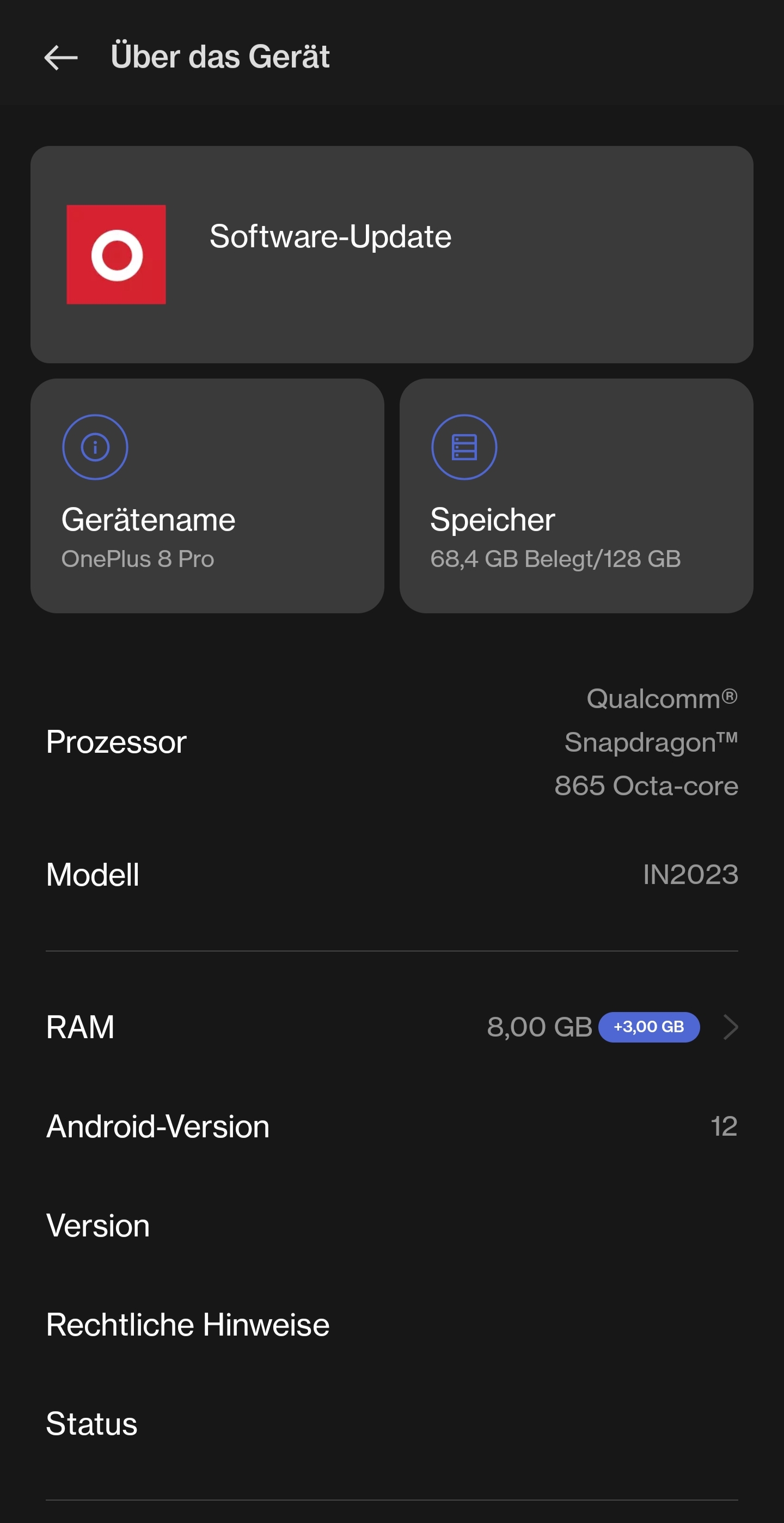Open the Software-Update card
The width and height of the screenshot is (784, 1523).
[391, 254]
